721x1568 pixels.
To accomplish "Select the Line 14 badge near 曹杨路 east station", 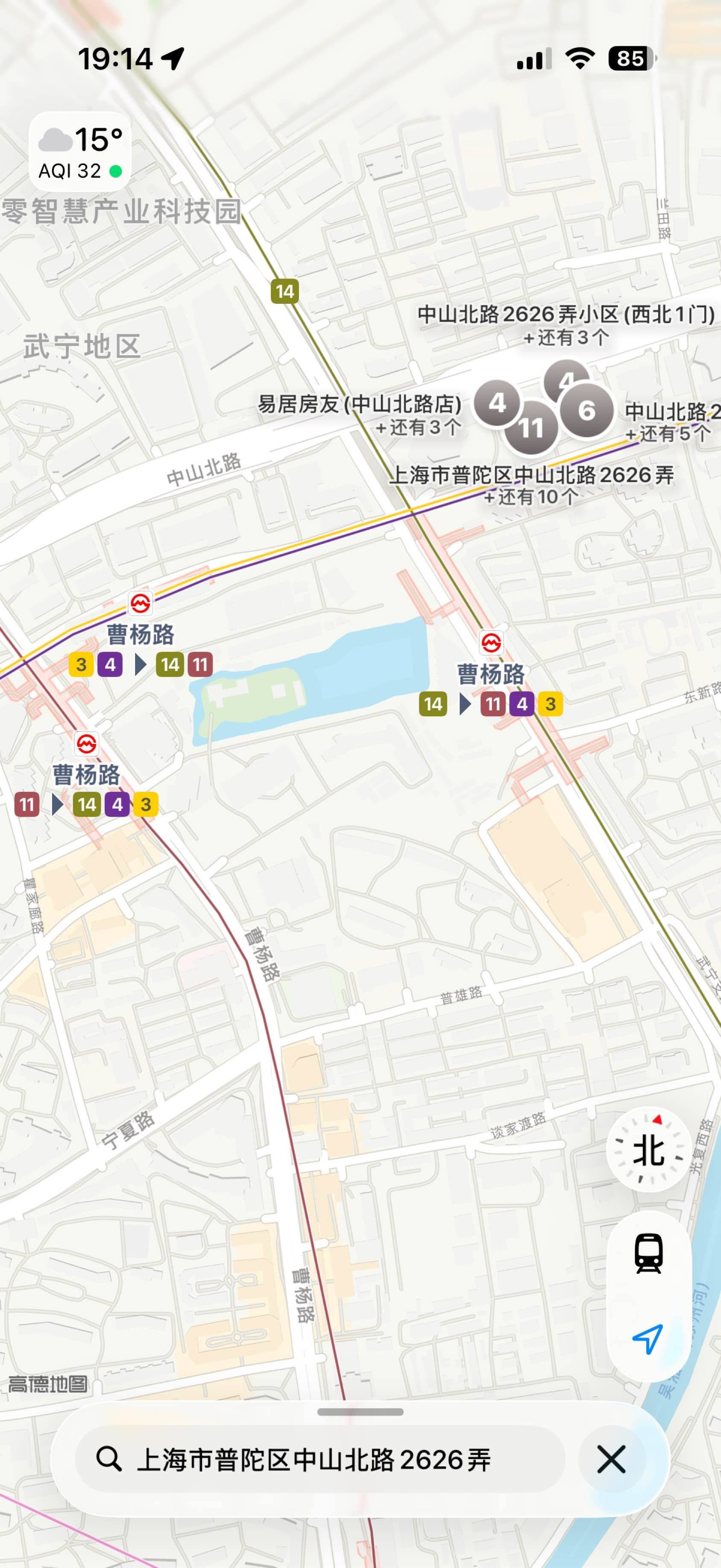I will coord(433,705).
